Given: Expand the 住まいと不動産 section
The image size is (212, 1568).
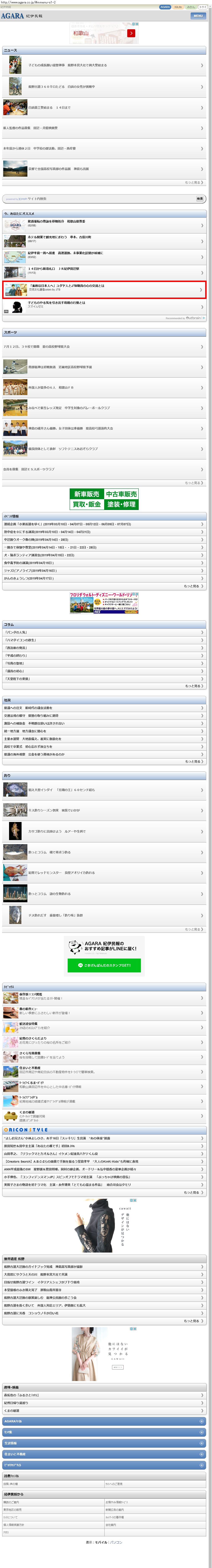Looking at the screenshot, I should point(104,1454).
